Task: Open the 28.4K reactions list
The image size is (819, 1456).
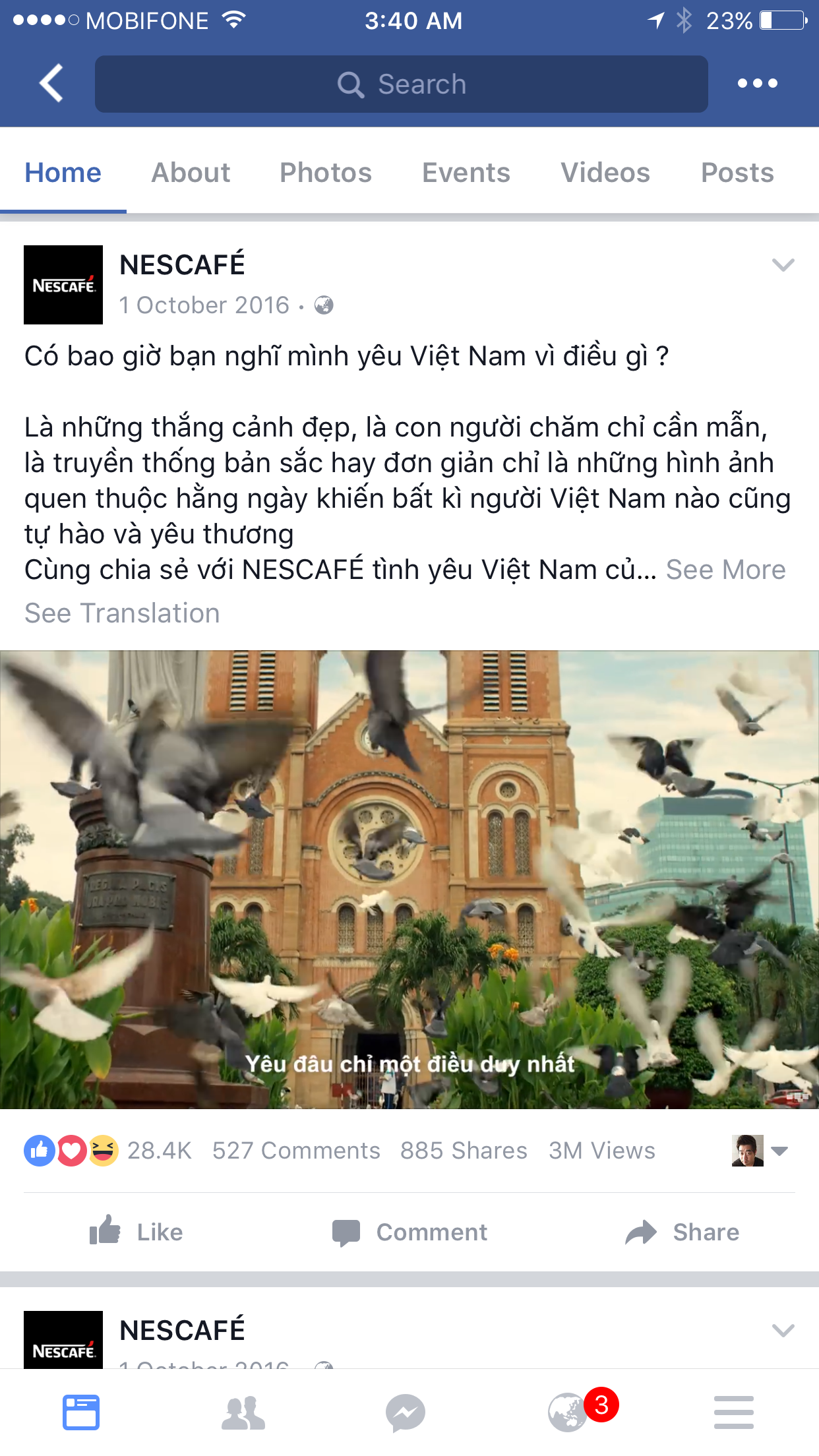Action: (x=108, y=1151)
